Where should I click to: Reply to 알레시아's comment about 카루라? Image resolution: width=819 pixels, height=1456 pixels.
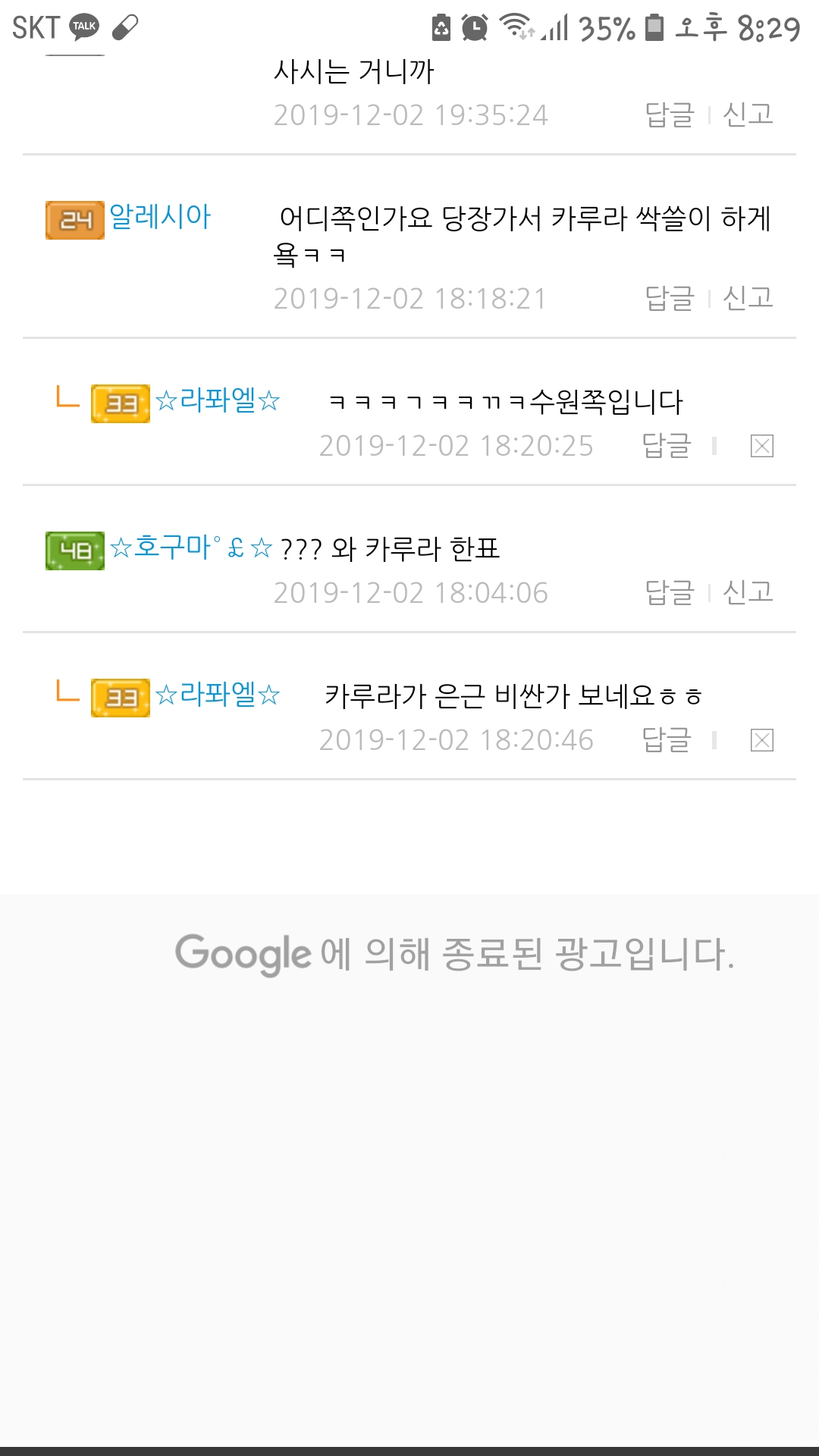[669, 298]
